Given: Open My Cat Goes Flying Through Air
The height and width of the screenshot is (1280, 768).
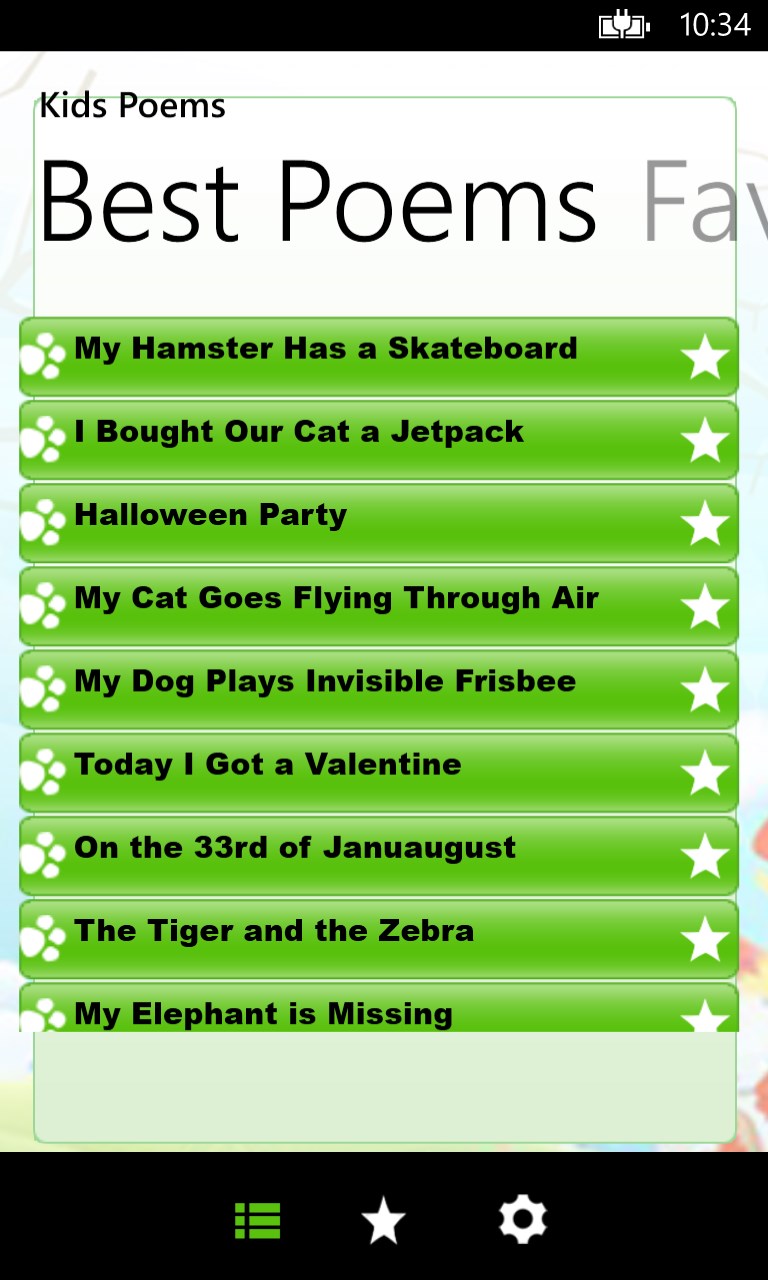Looking at the screenshot, I should pyautogui.click(x=336, y=598).
